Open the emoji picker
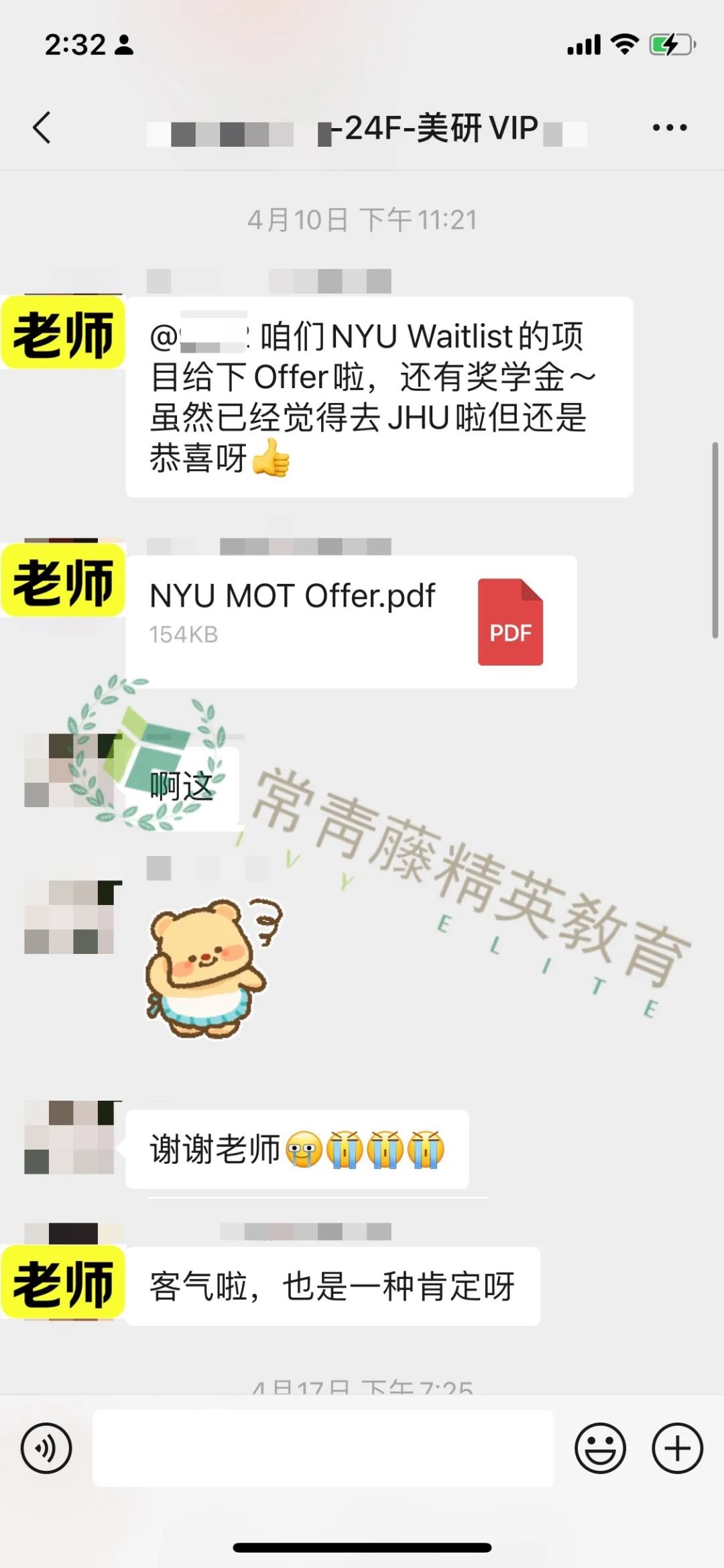This screenshot has width=724, height=1568. 600,1448
